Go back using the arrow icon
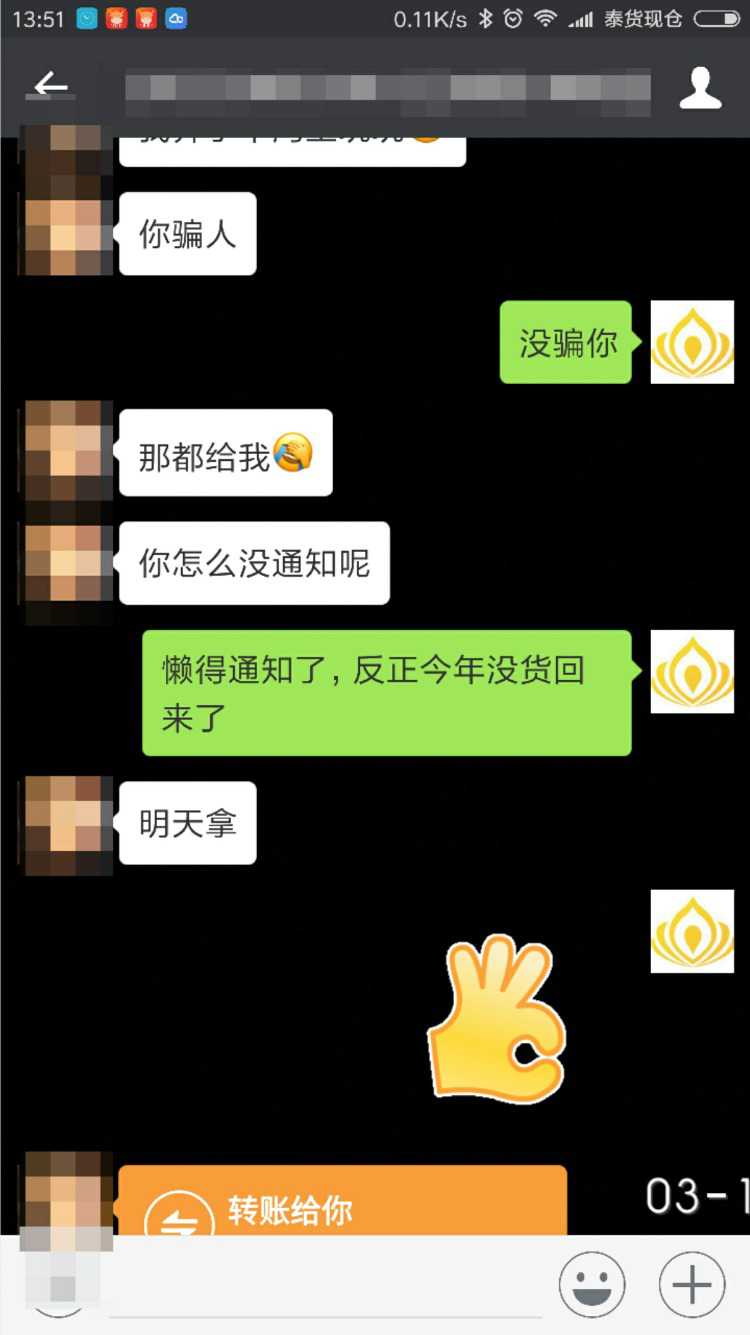This screenshot has width=750, height=1335. click(x=50, y=87)
